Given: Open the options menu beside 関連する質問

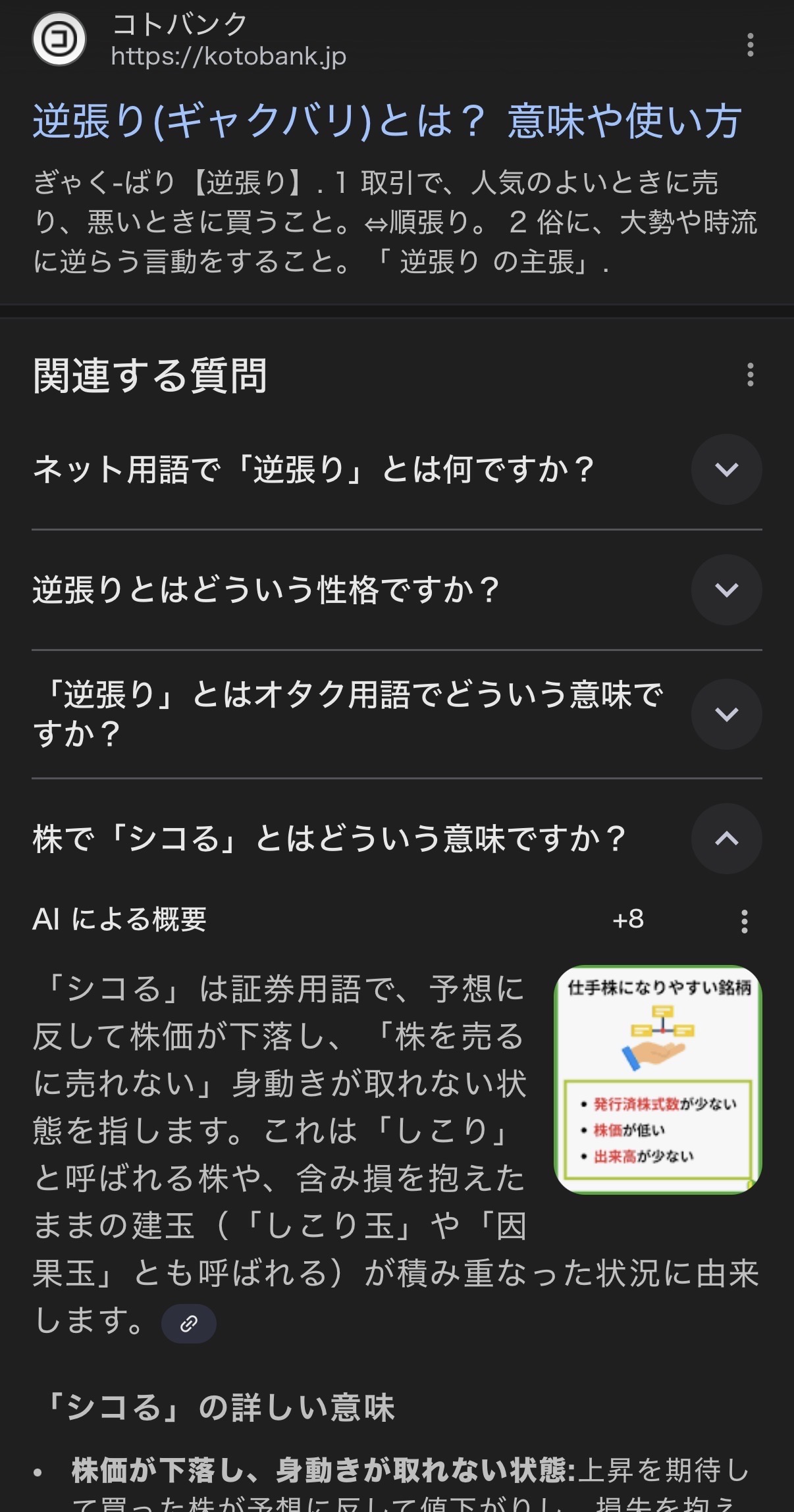Looking at the screenshot, I should click(x=750, y=375).
